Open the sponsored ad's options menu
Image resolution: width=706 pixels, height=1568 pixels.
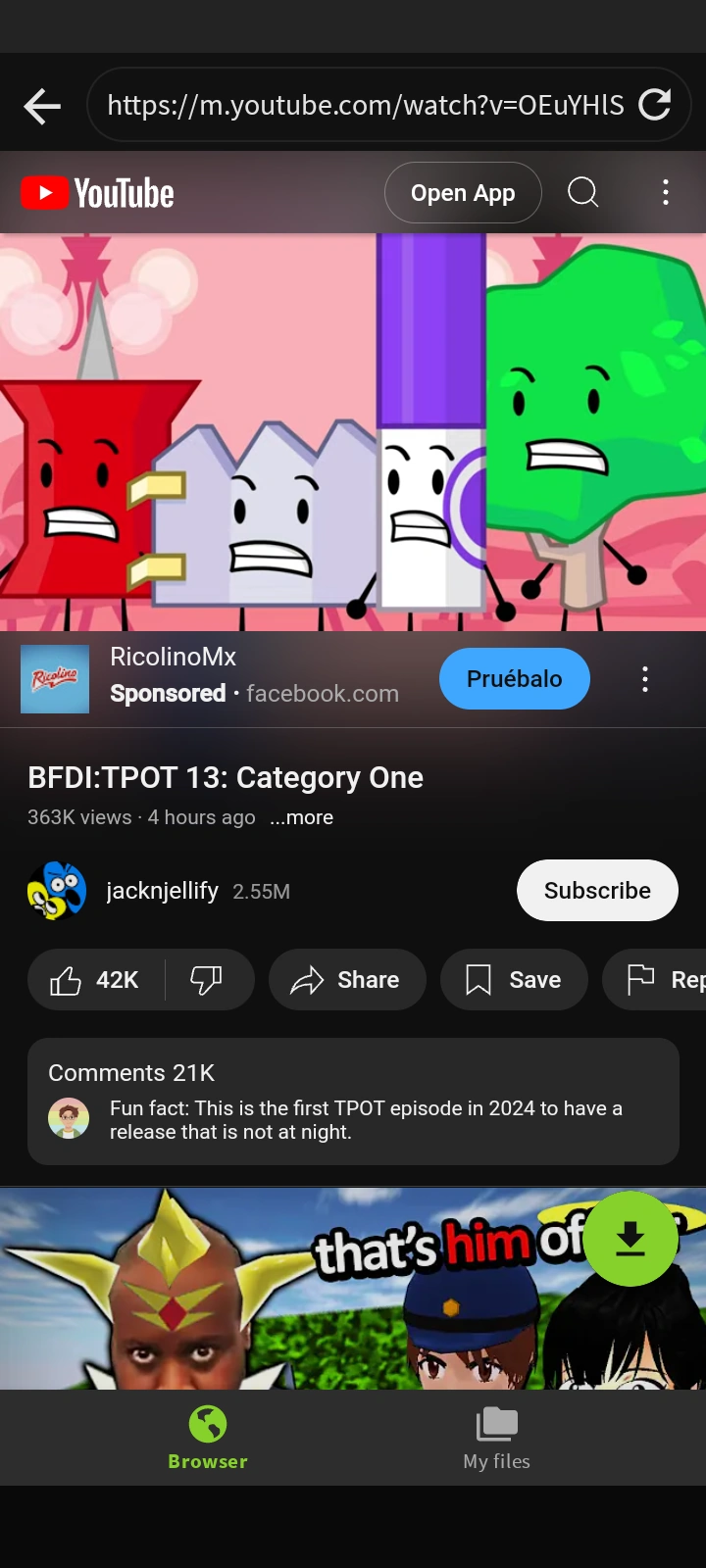(645, 679)
